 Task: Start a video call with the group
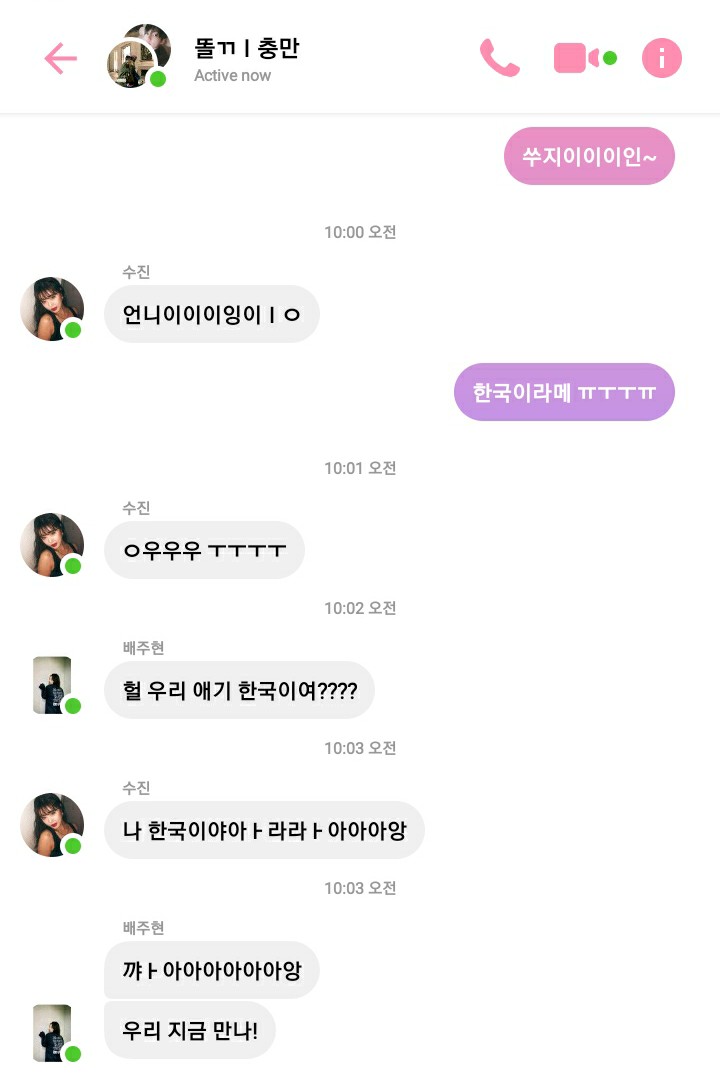click(x=577, y=58)
